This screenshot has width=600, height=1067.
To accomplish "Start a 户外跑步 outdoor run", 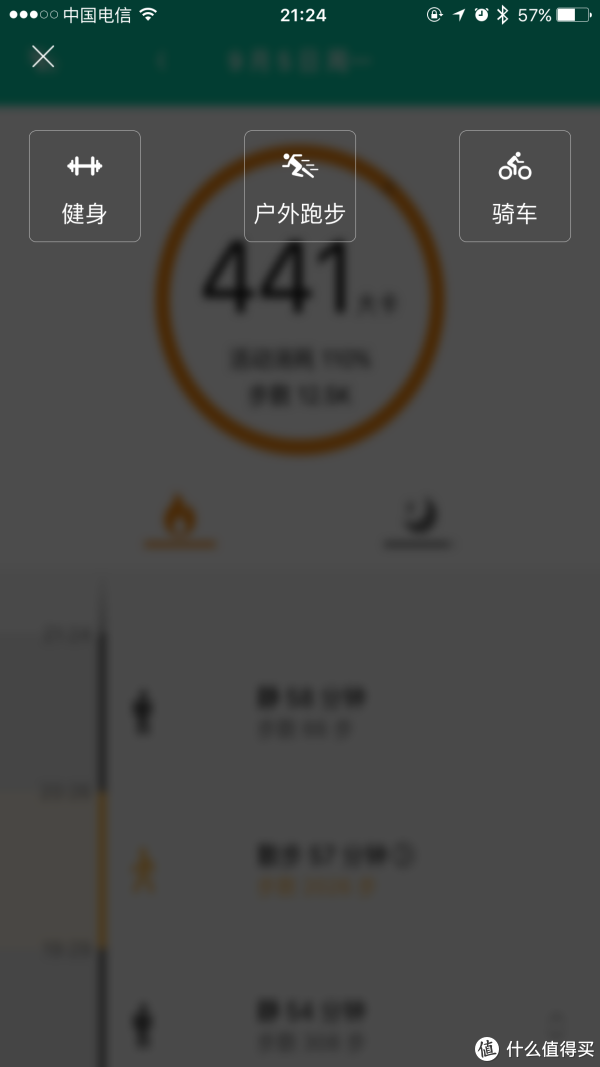I will click(300, 186).
